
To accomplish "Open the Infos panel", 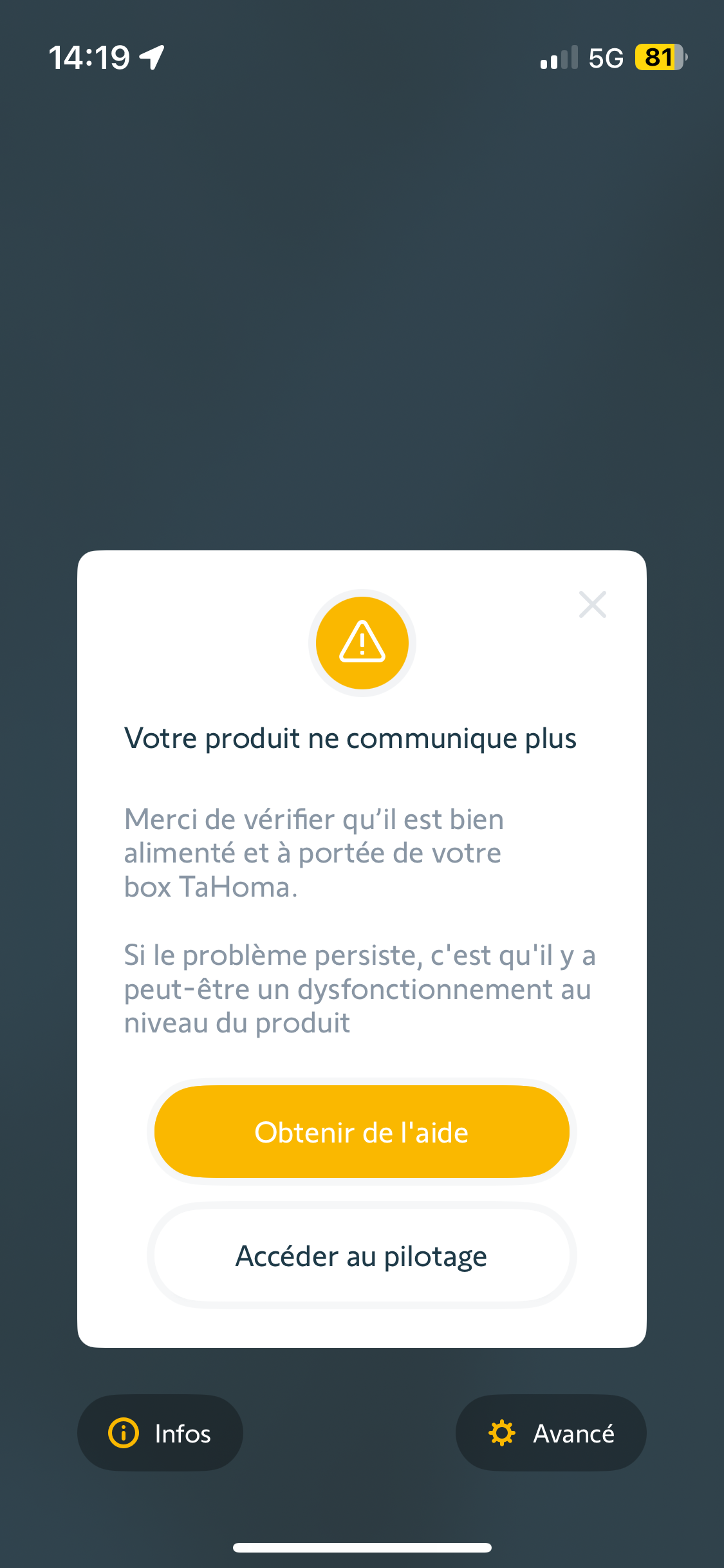I will point(160,1433).
